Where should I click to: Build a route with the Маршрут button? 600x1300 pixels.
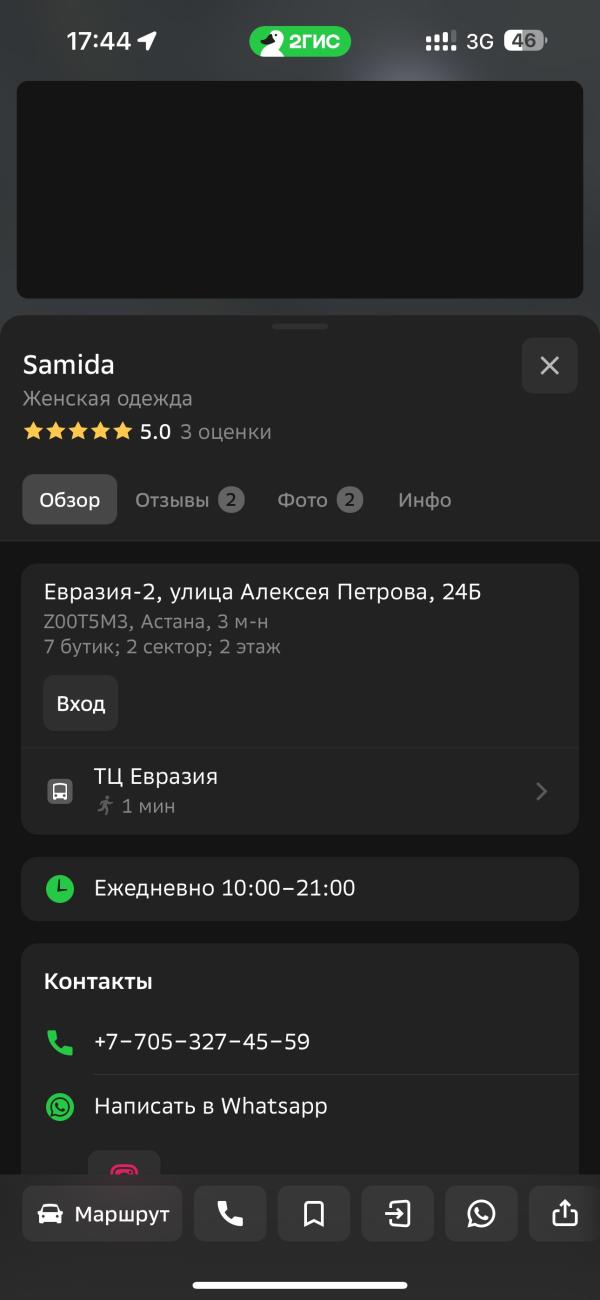pos(102,1214)
